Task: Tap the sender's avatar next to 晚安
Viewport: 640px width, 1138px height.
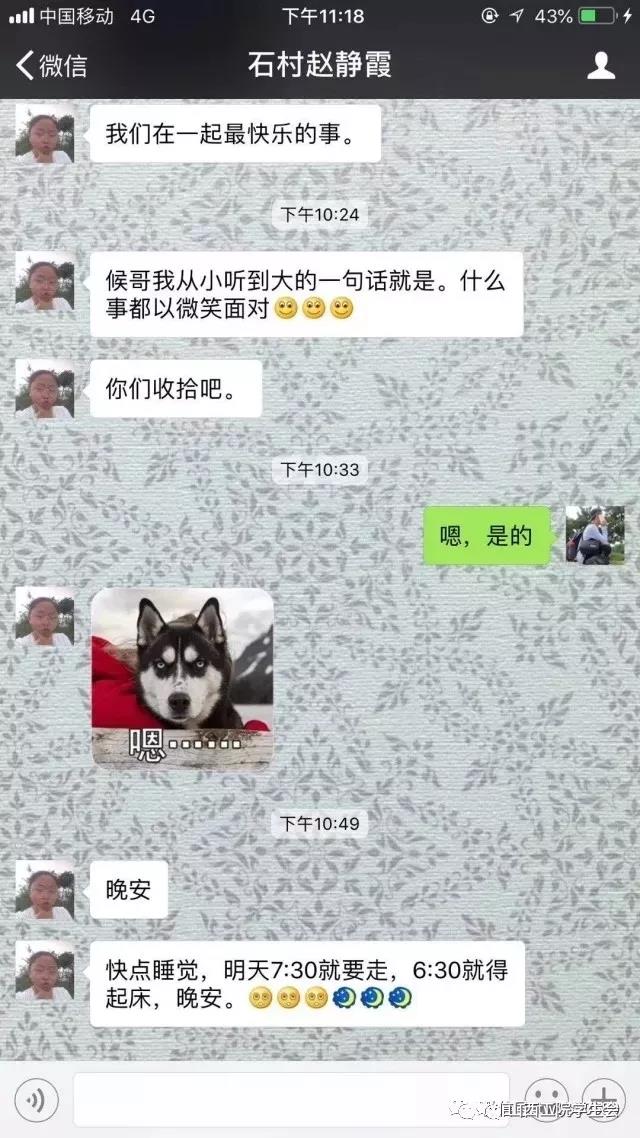Action: click(44, 889)
